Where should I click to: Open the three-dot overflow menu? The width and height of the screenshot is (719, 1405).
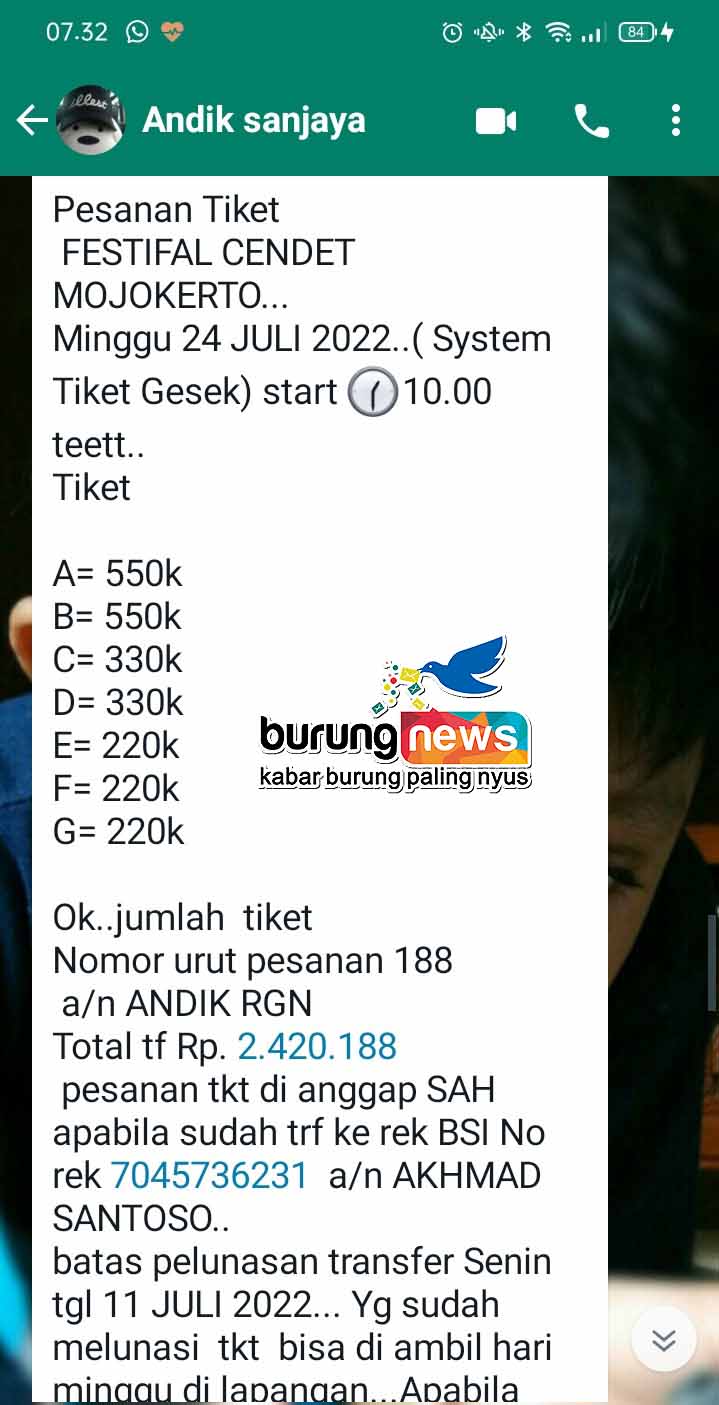(676, 121)
